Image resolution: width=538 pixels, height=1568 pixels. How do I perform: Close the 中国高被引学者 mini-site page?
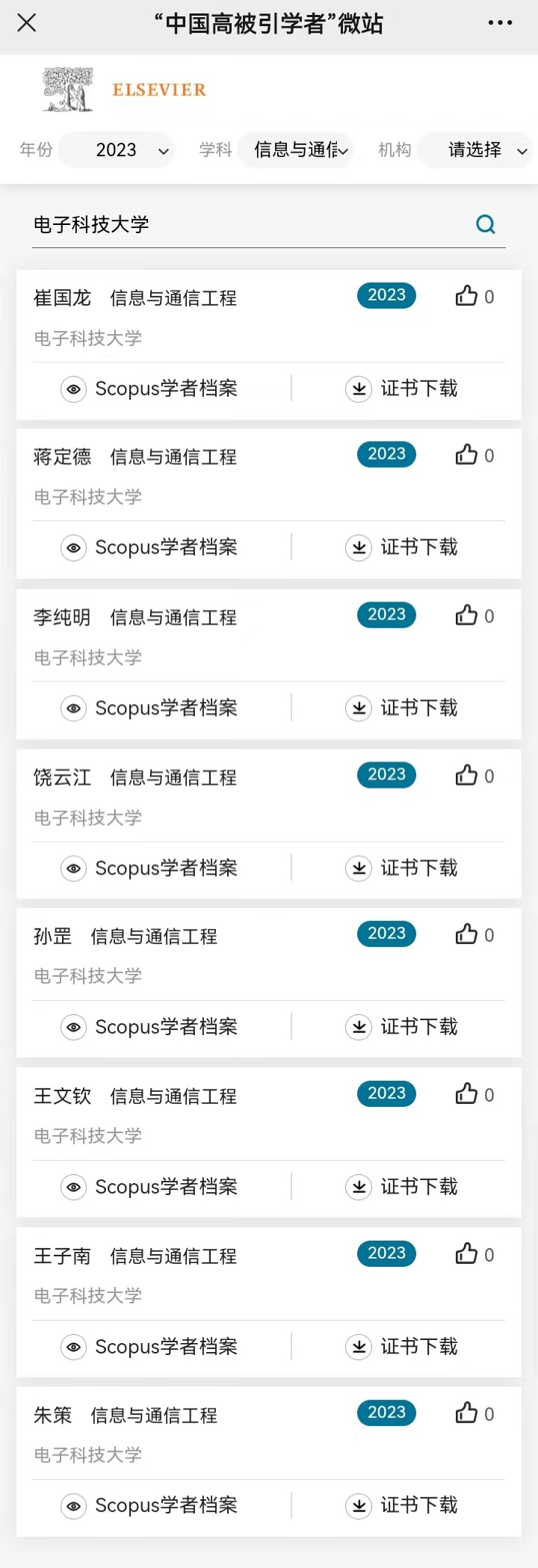[27, 23]
